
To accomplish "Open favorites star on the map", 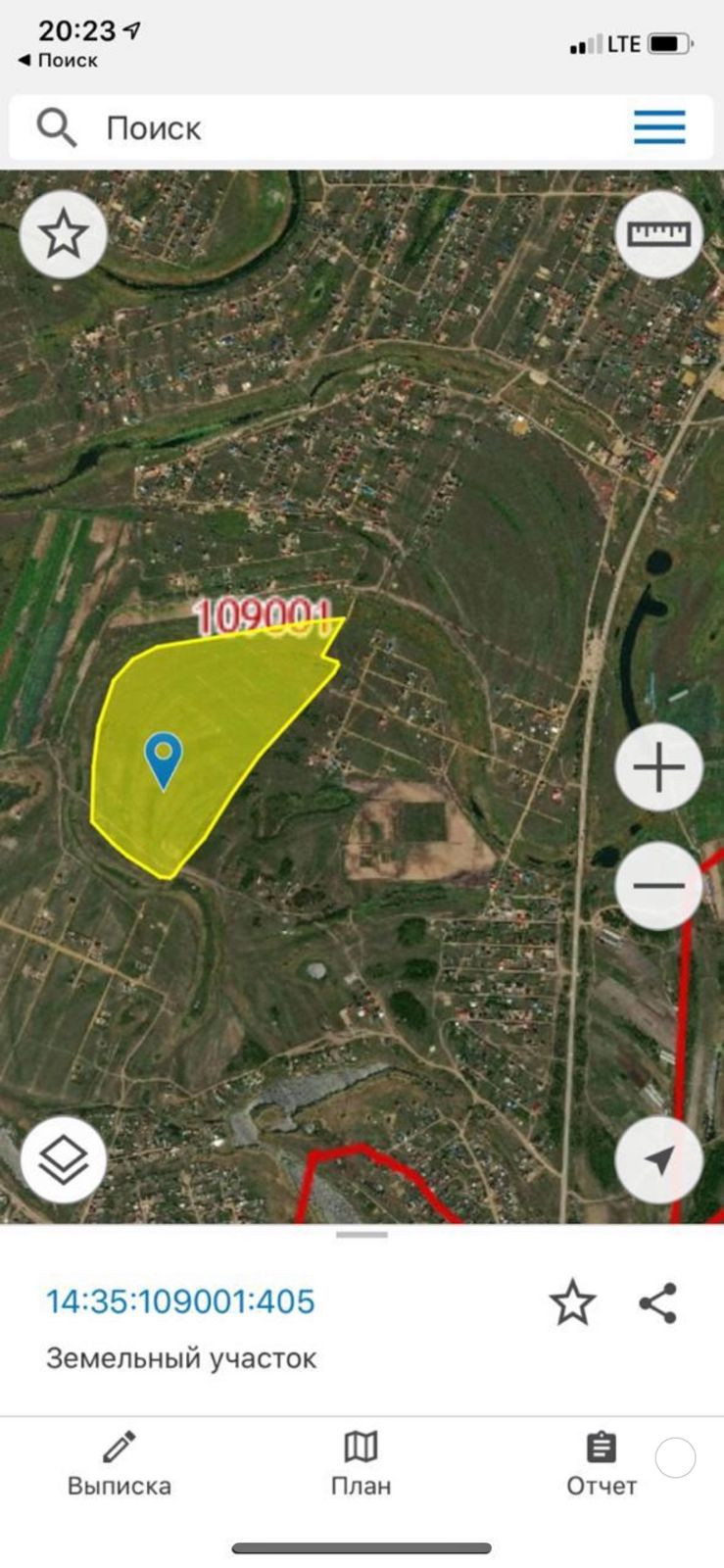I will (x=64, y=234).
